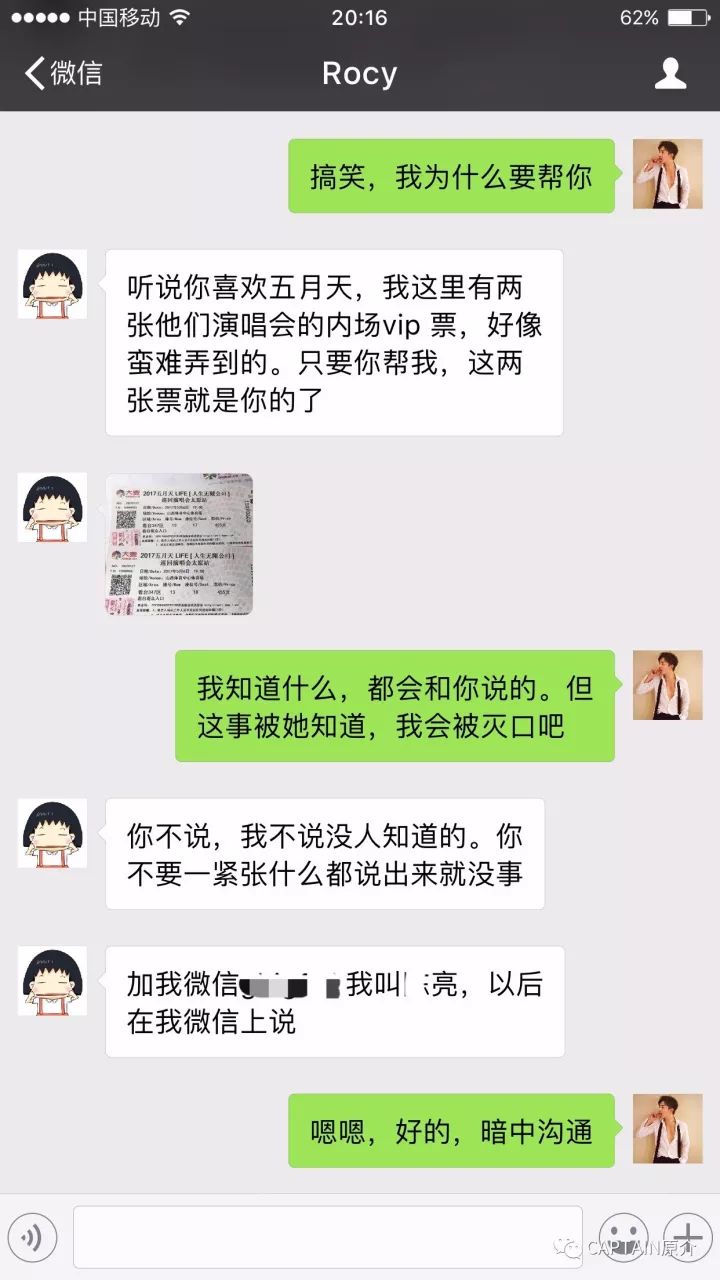Focus the message text field

click(x=328, y=1237)
